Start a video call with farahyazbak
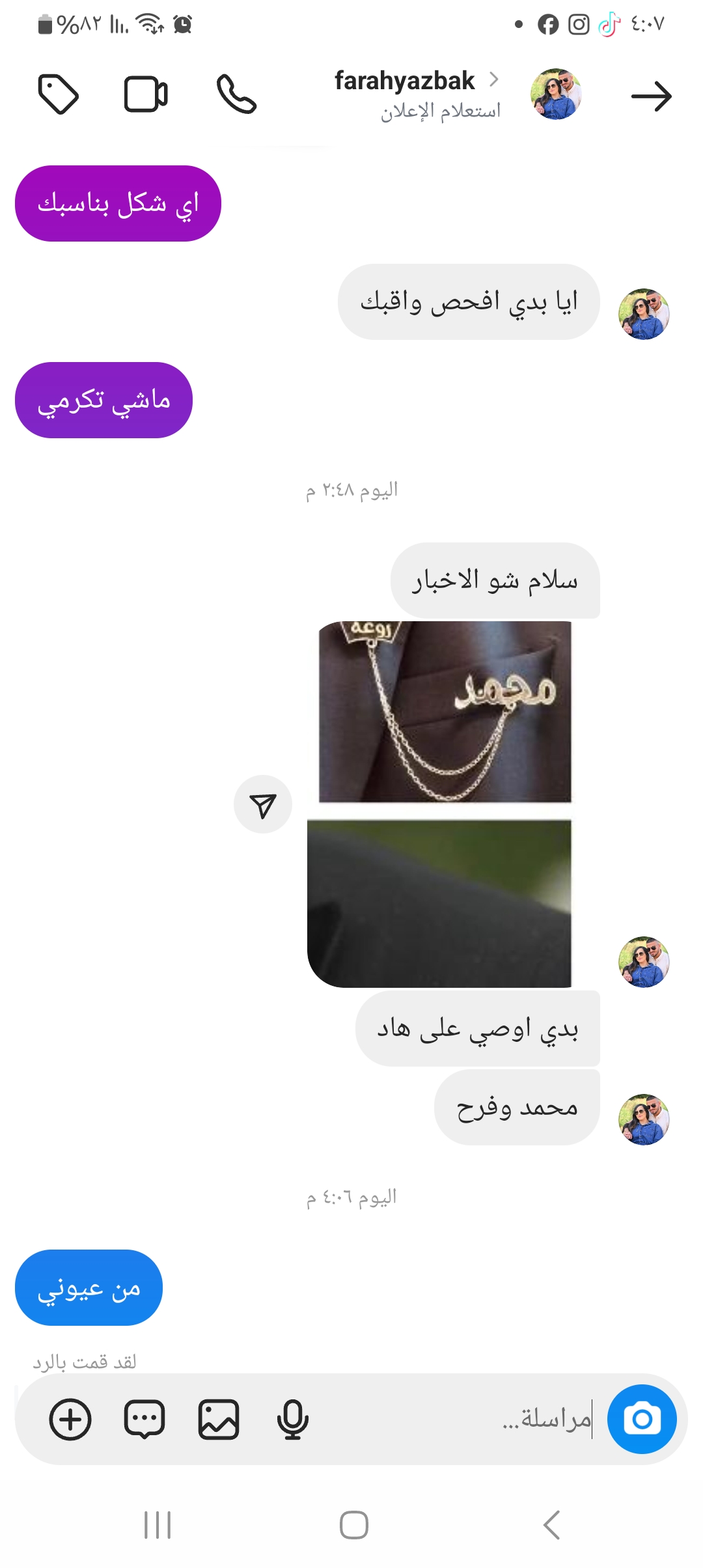 [146, 95]
